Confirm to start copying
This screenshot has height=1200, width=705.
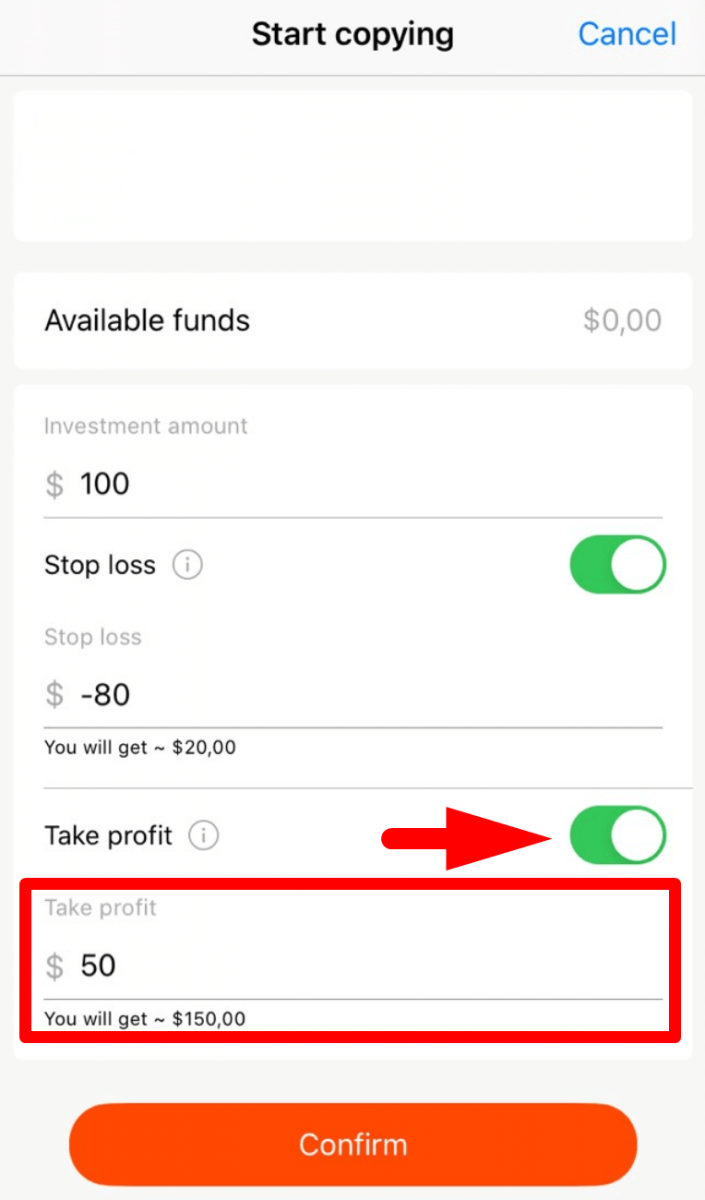coord(352,1144)
